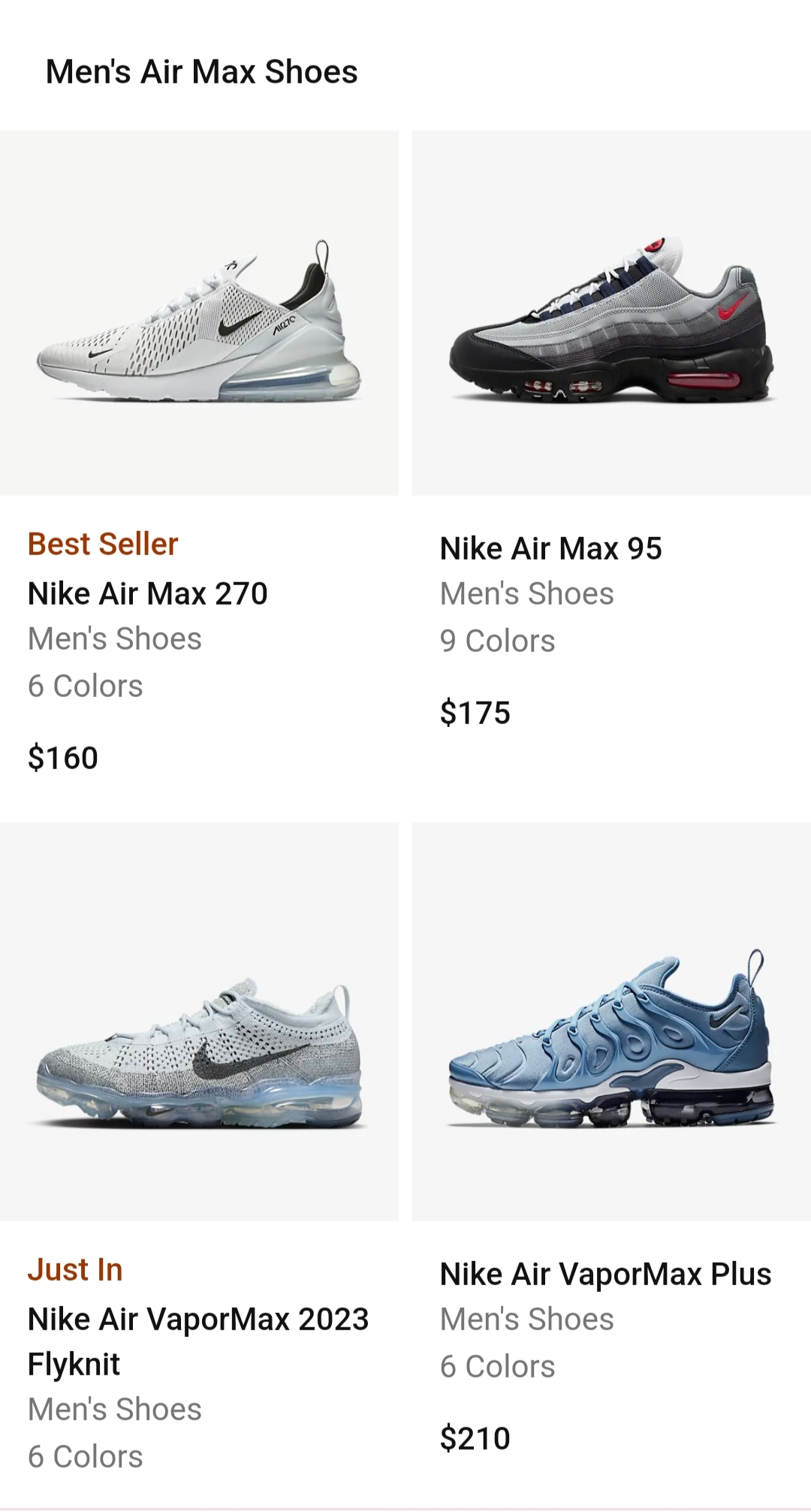
Task: Open the Nike Air VaporMax Plus listing
Action: pos(604,1274)
